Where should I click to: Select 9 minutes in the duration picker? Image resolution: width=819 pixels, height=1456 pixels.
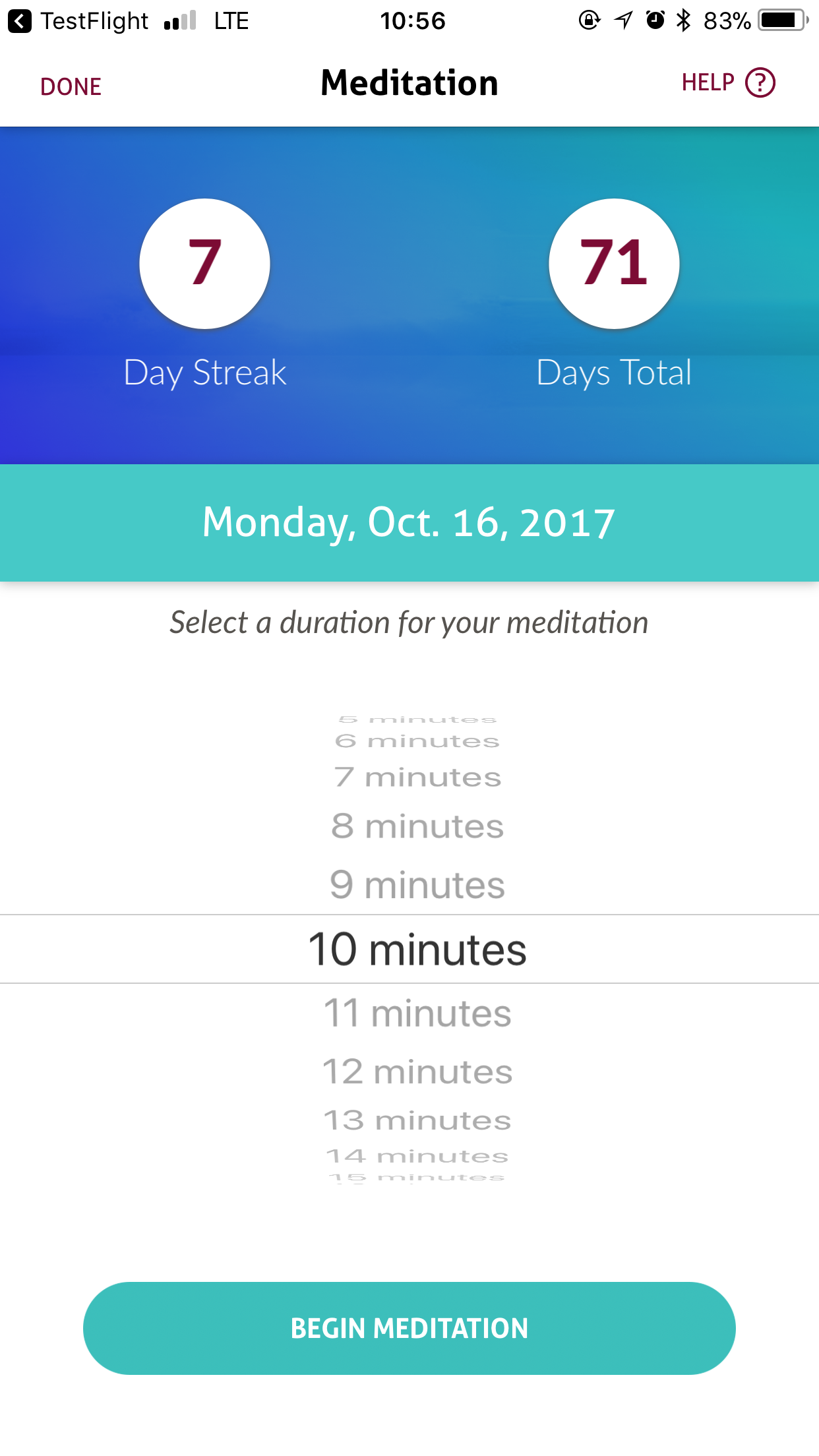pyautogui.click(x=417, y=885)
